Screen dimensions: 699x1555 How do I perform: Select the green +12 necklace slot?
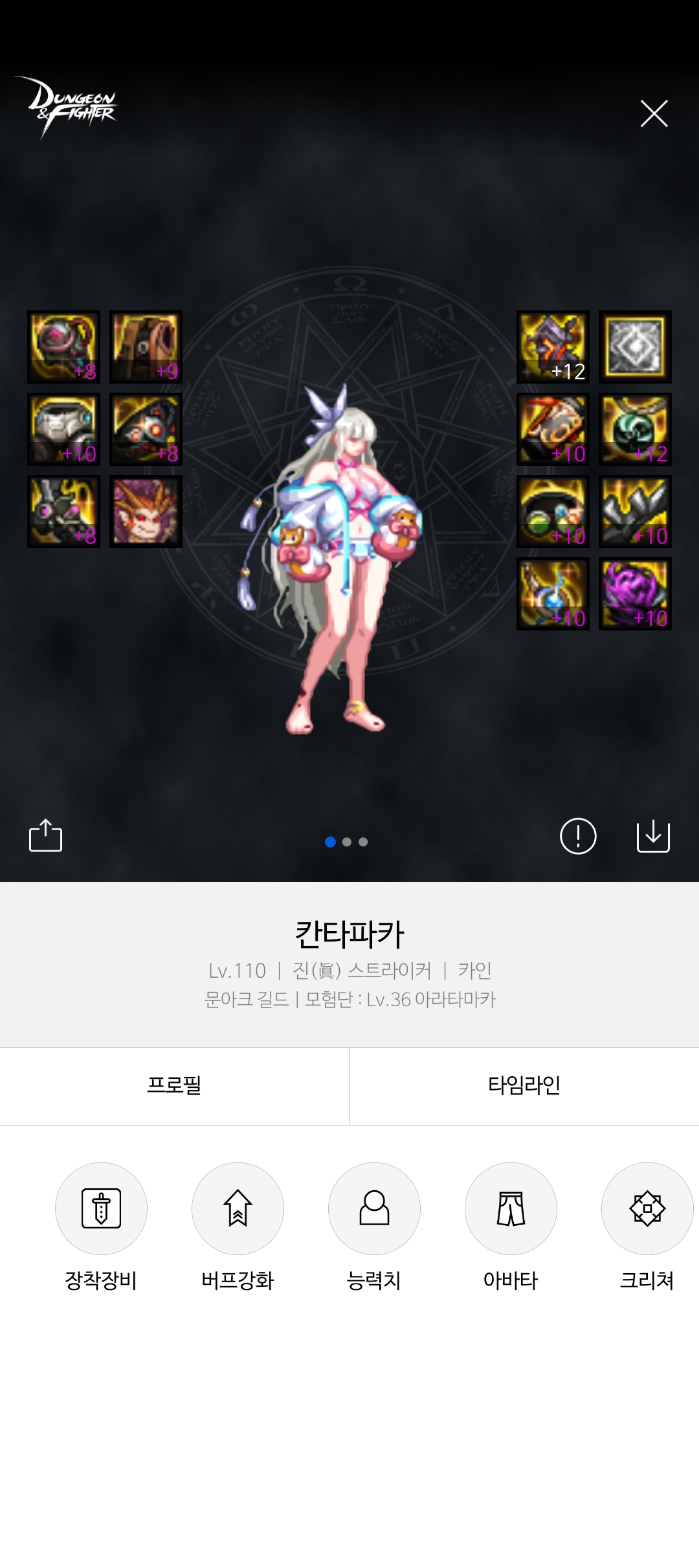[635, 429]
